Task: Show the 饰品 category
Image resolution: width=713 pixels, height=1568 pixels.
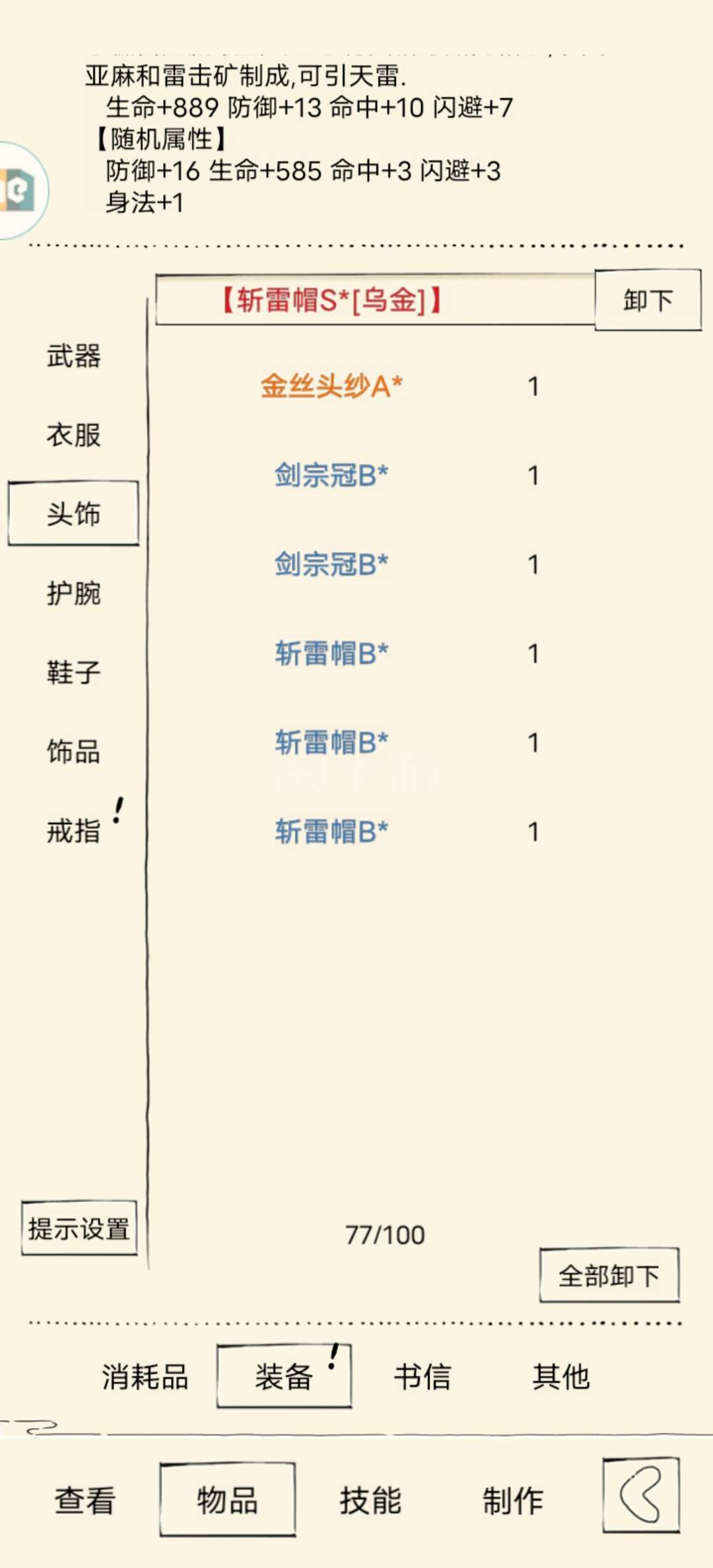Action: click(73, 752)
